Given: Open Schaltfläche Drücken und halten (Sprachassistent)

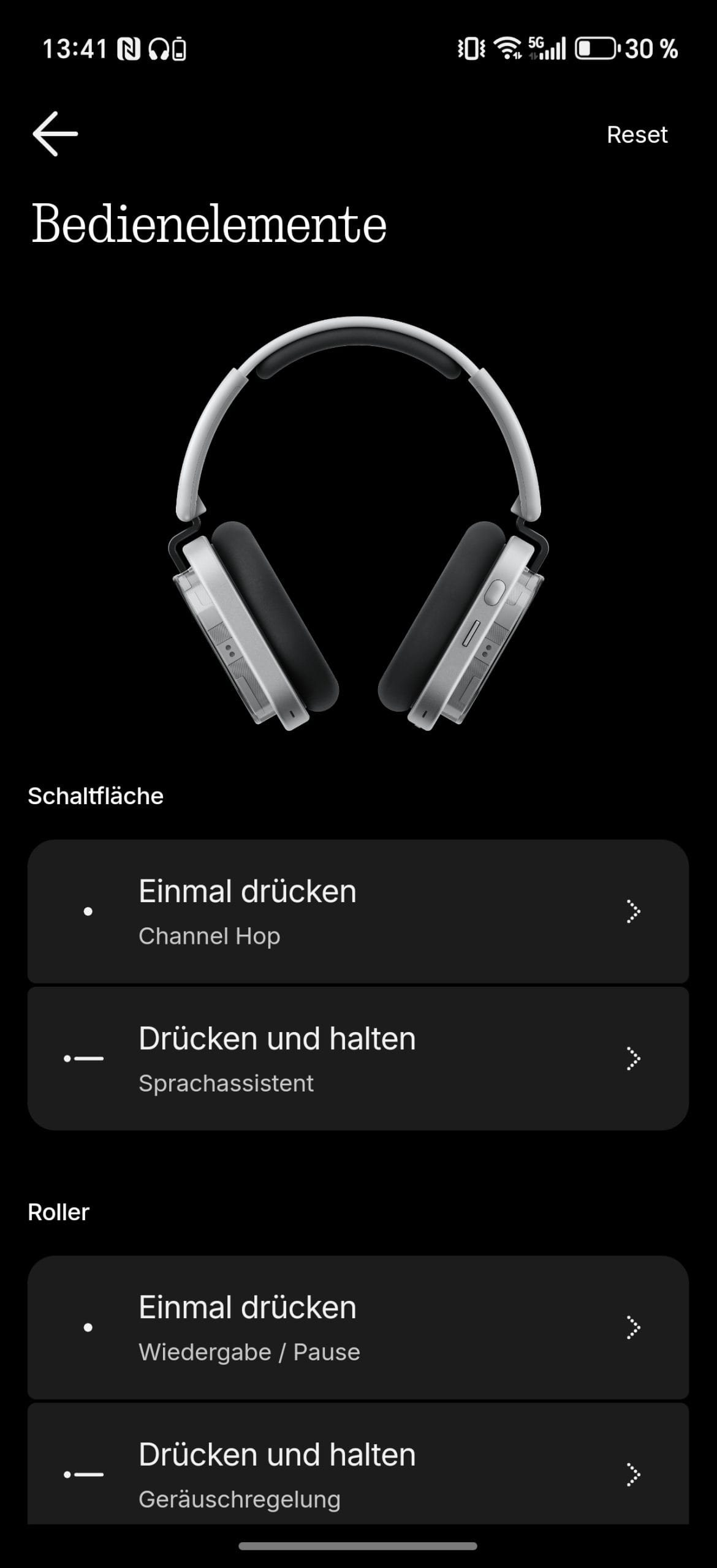Looking at the screenshot, I should coord(358,1058).
